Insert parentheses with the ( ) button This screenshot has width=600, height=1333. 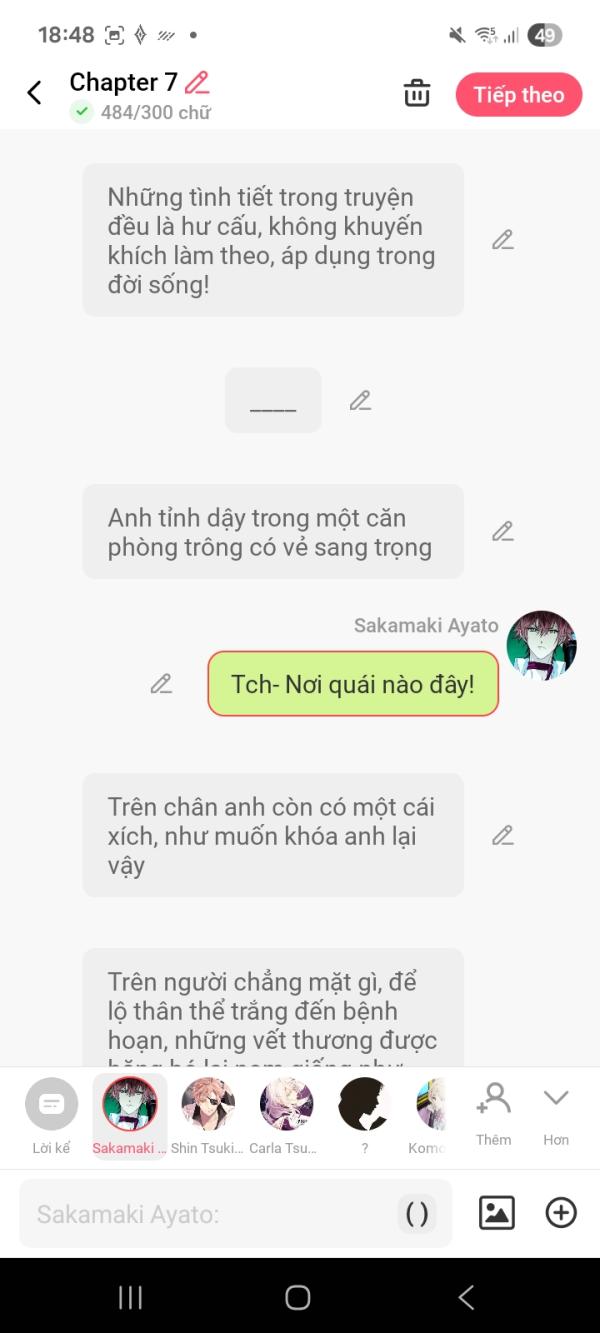point(417,1214)
